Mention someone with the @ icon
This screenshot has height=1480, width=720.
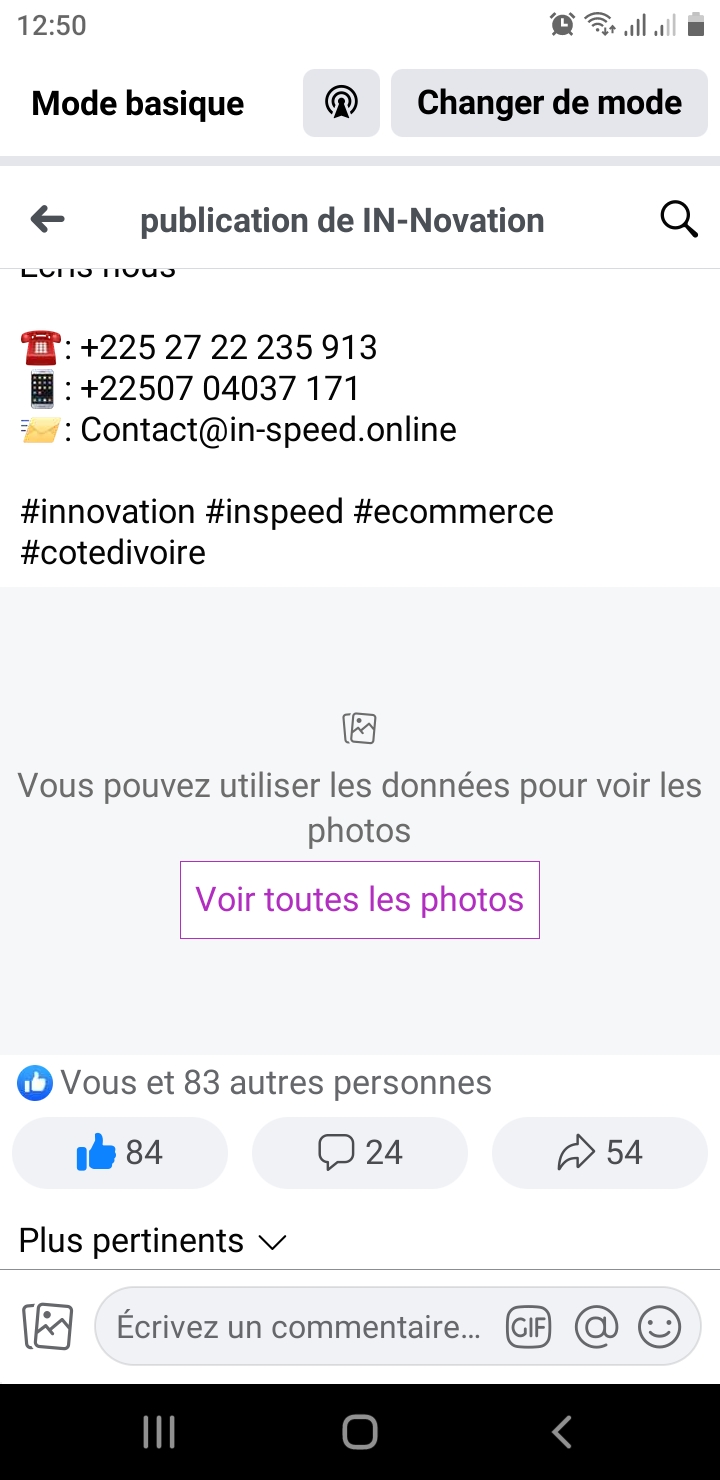point(597,1327)
